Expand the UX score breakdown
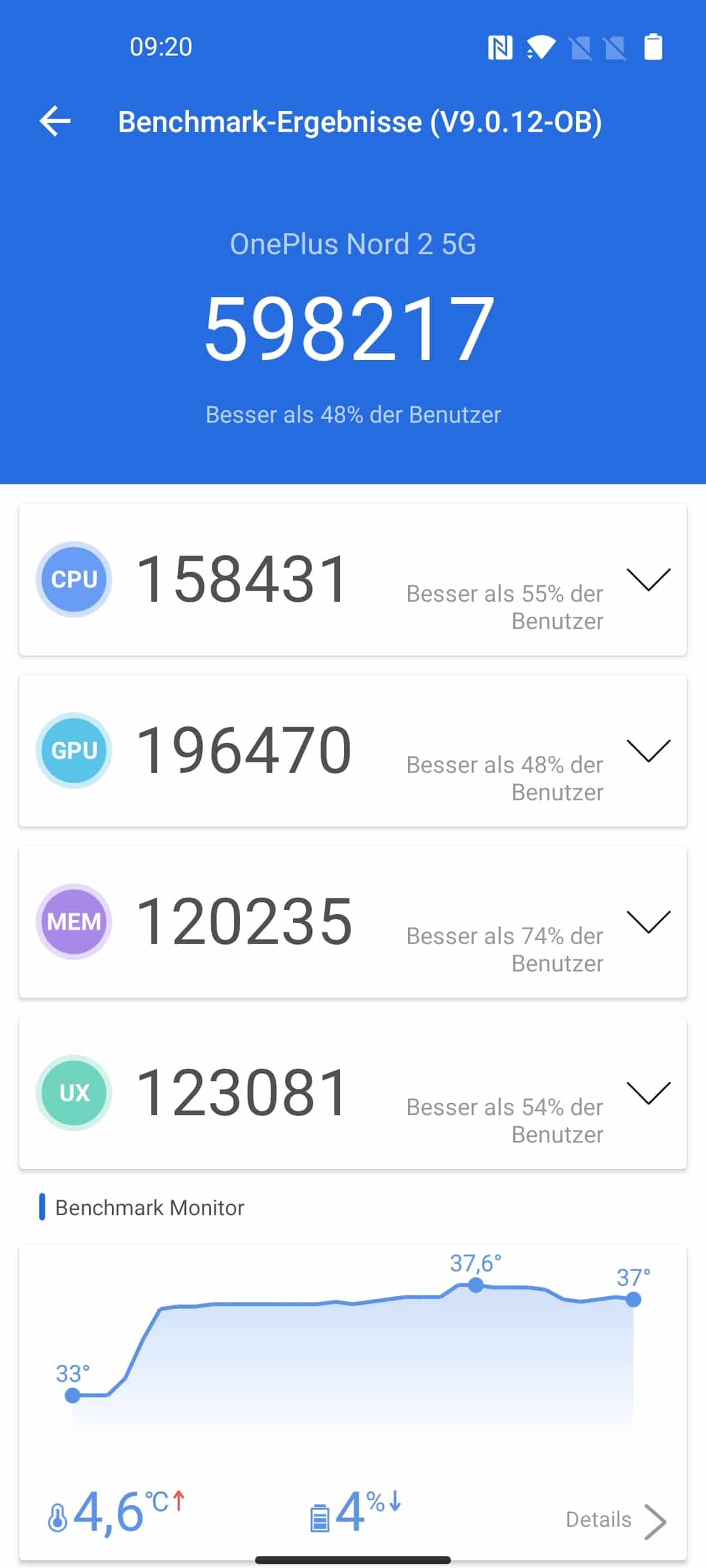The width and height of the screenshot is (706, 1568). coord(648,1093)
